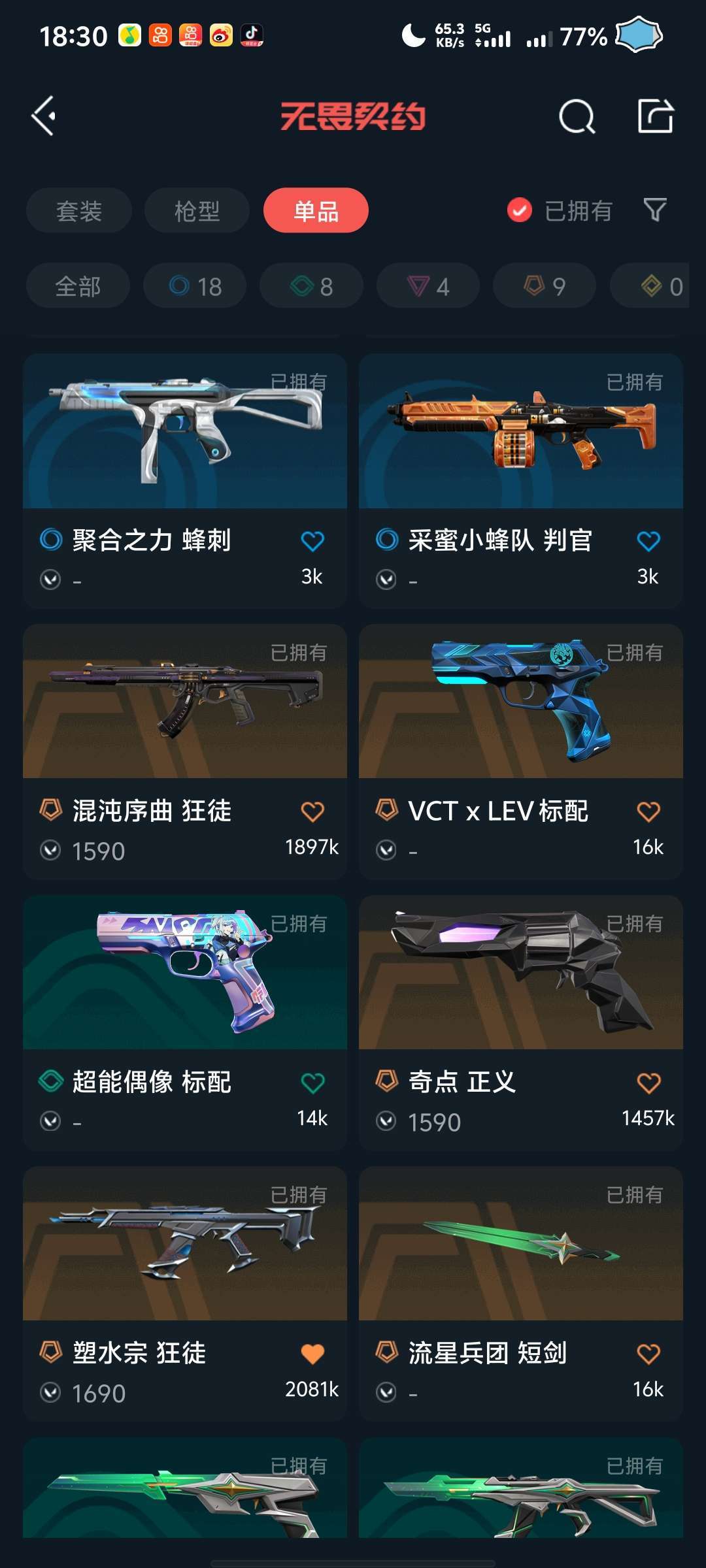The image size is (706, 1568).
Task: Select the 全部 rarity chip
Action: tap(78, 286)
